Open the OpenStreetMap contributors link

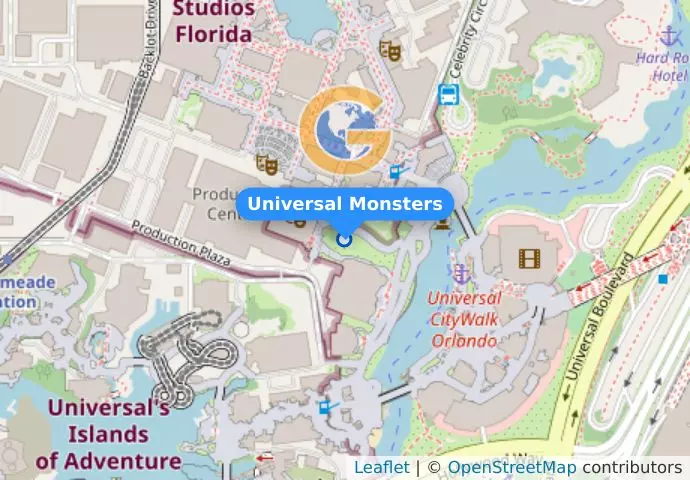click(511, 467)
